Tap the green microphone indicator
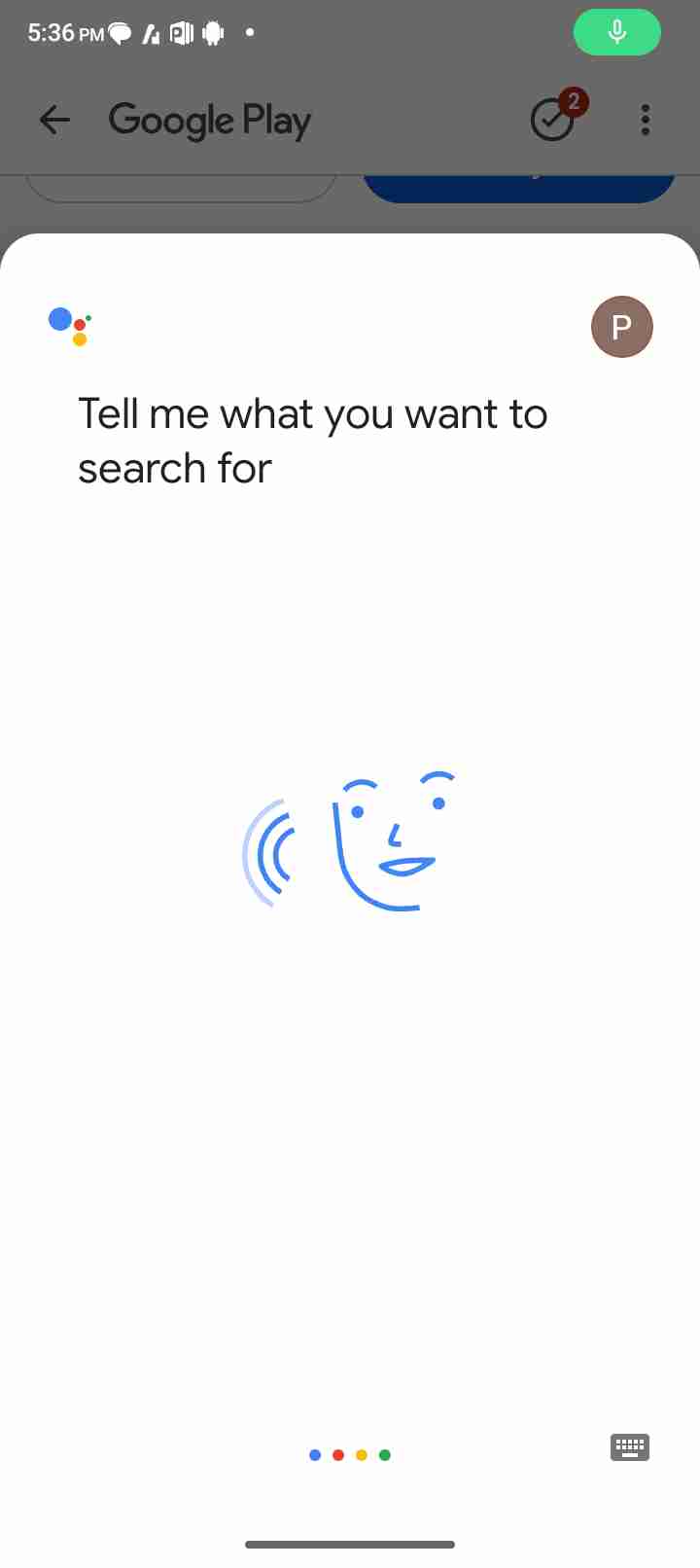This screenshot has width=700, height=1568. point(617,32)
